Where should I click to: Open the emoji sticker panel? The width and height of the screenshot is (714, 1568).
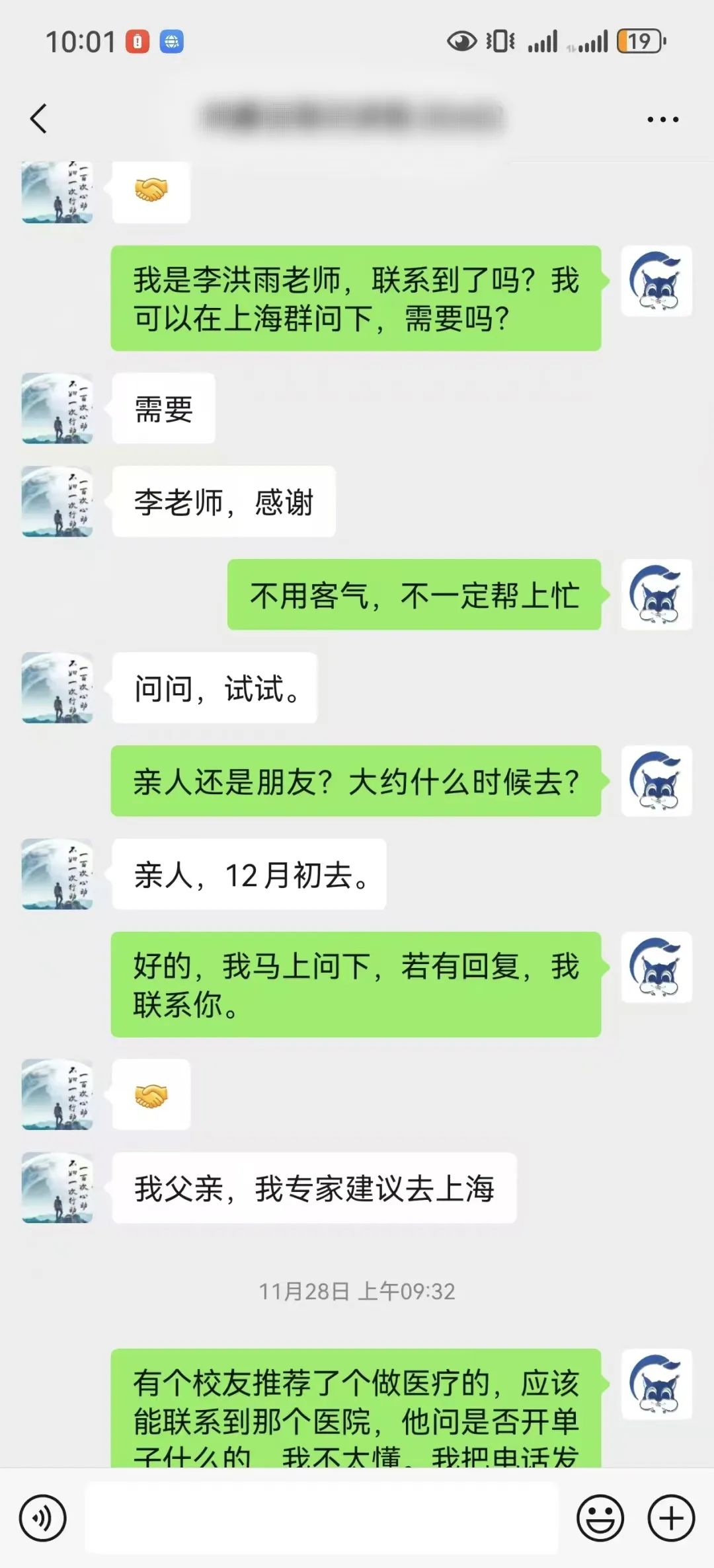tap(600, 1518)
